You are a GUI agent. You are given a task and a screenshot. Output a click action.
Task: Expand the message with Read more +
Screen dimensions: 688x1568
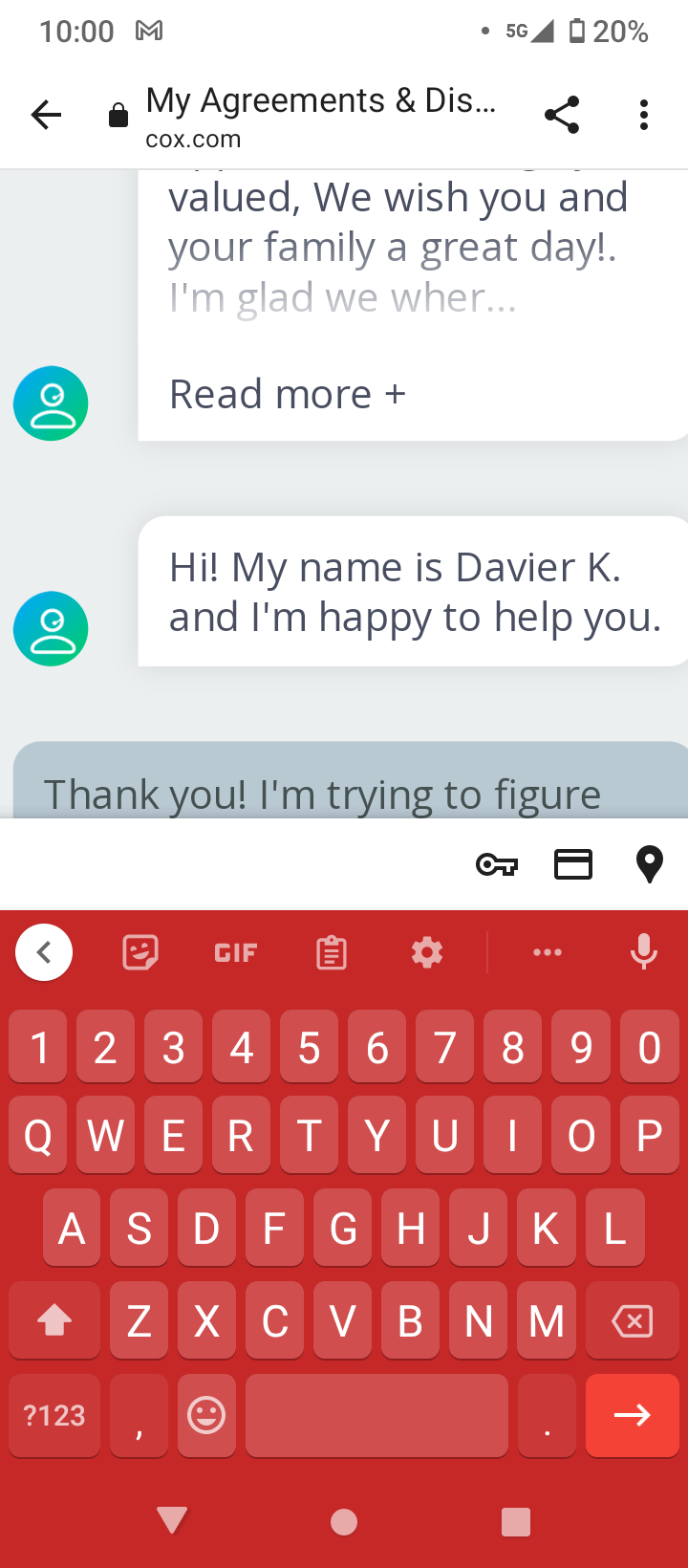click(287, 394)
